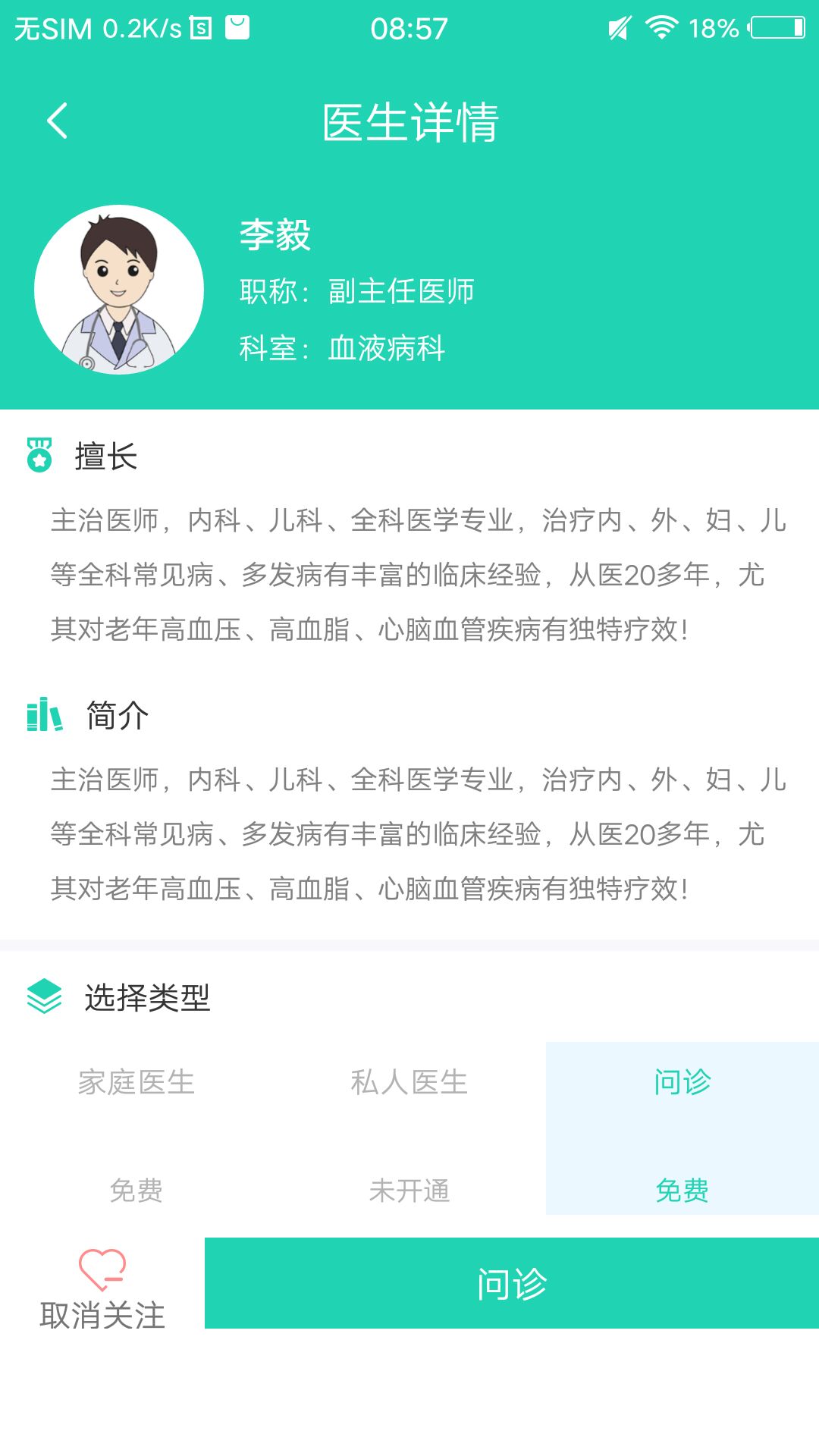Select the 问诊 service type option
The width and height of the screenshot is (819, 1456).
[681, 1083]
